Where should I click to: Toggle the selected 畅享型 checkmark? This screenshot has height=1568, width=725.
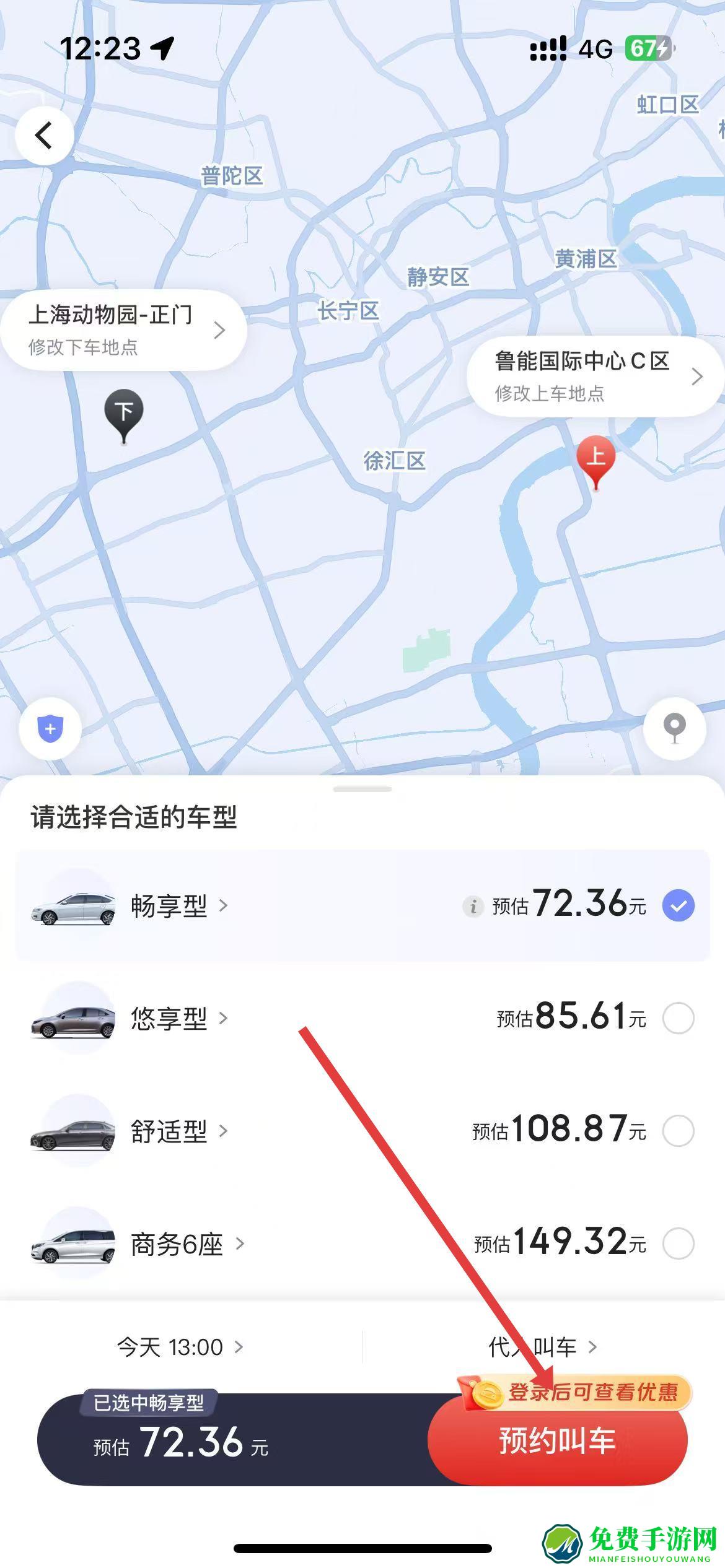tap(678, 905)
